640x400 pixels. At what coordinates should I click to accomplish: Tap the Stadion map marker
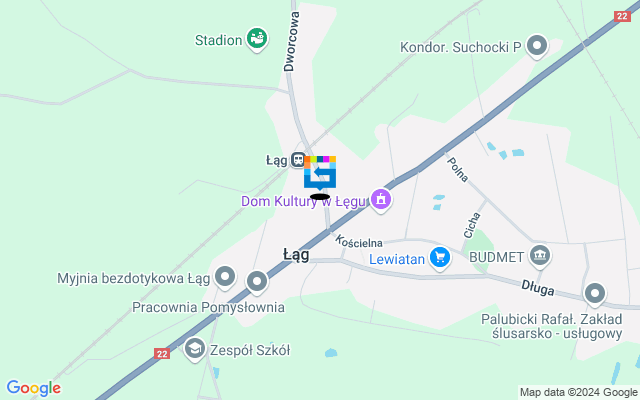257,40
